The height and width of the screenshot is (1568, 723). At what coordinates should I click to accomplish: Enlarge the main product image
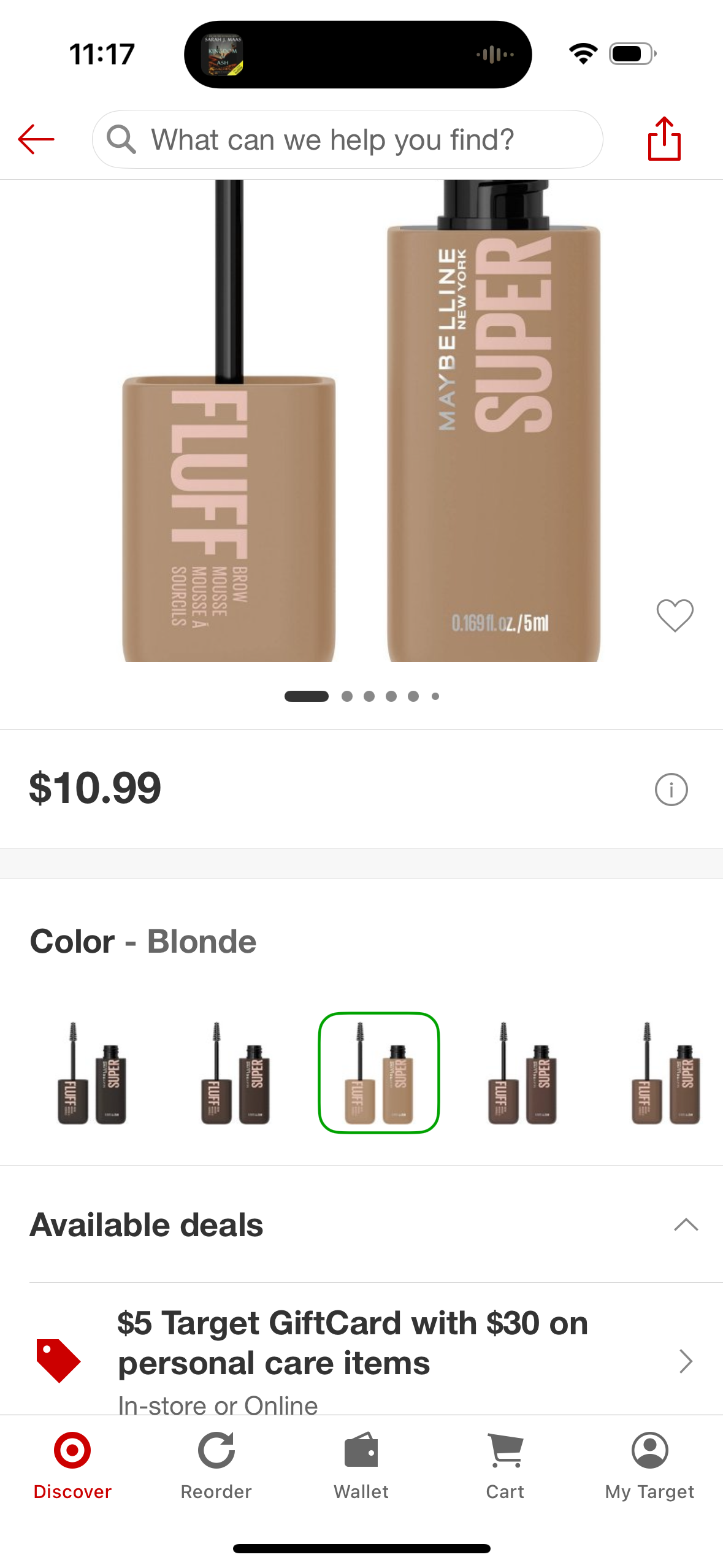pyautogui.click(x=361, y=421)
